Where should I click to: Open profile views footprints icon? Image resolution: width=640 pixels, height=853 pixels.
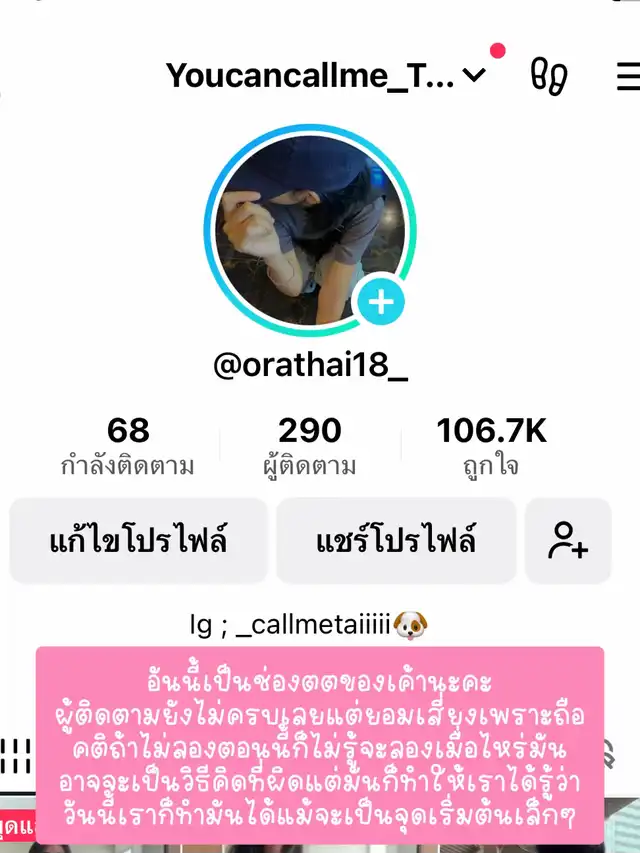tap(549, 76)
